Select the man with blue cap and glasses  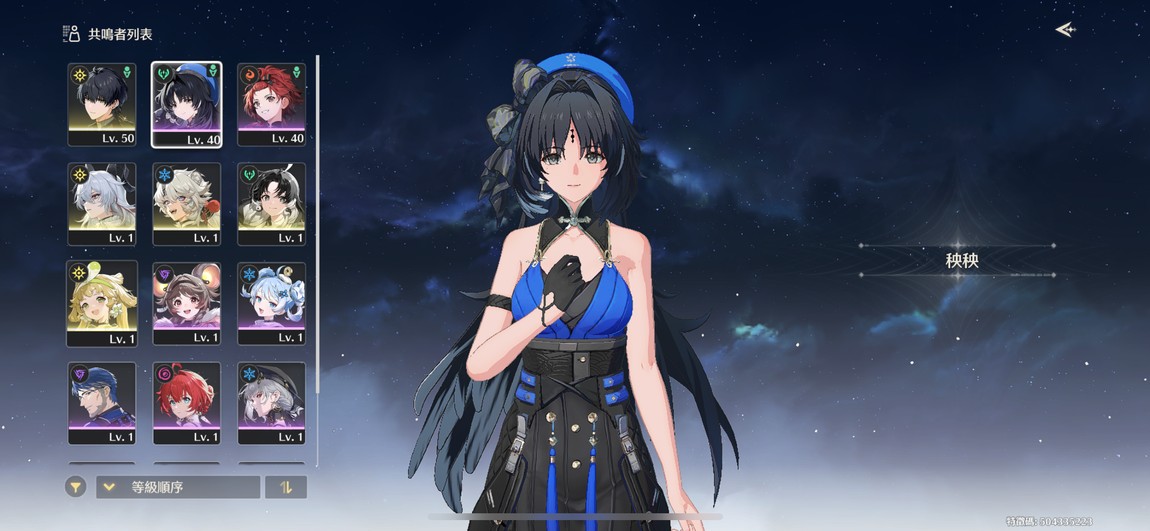point(102,403)
